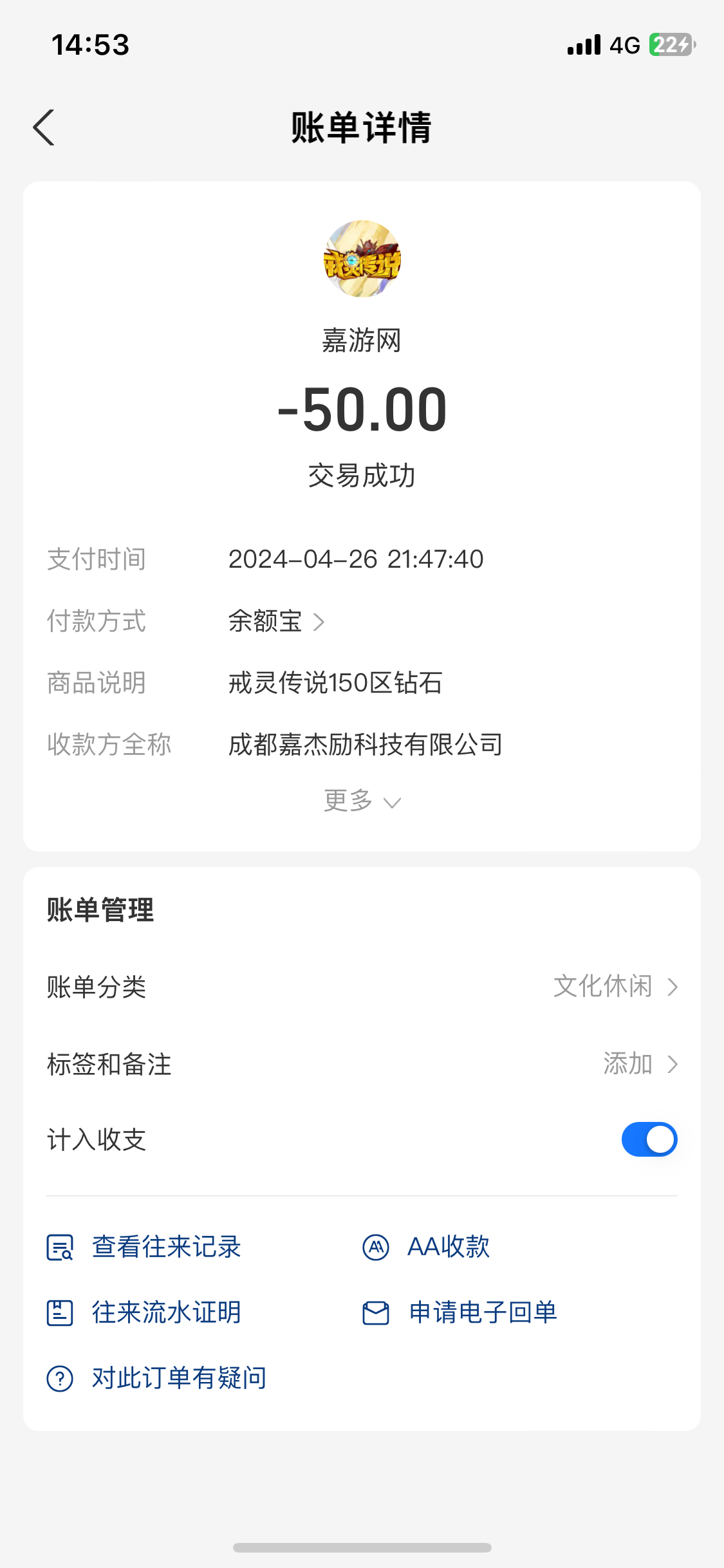Click 申请电子回单 link text
This screenshot has width=724, height=1568.
pyautogui.click(x=483, y=1312)
